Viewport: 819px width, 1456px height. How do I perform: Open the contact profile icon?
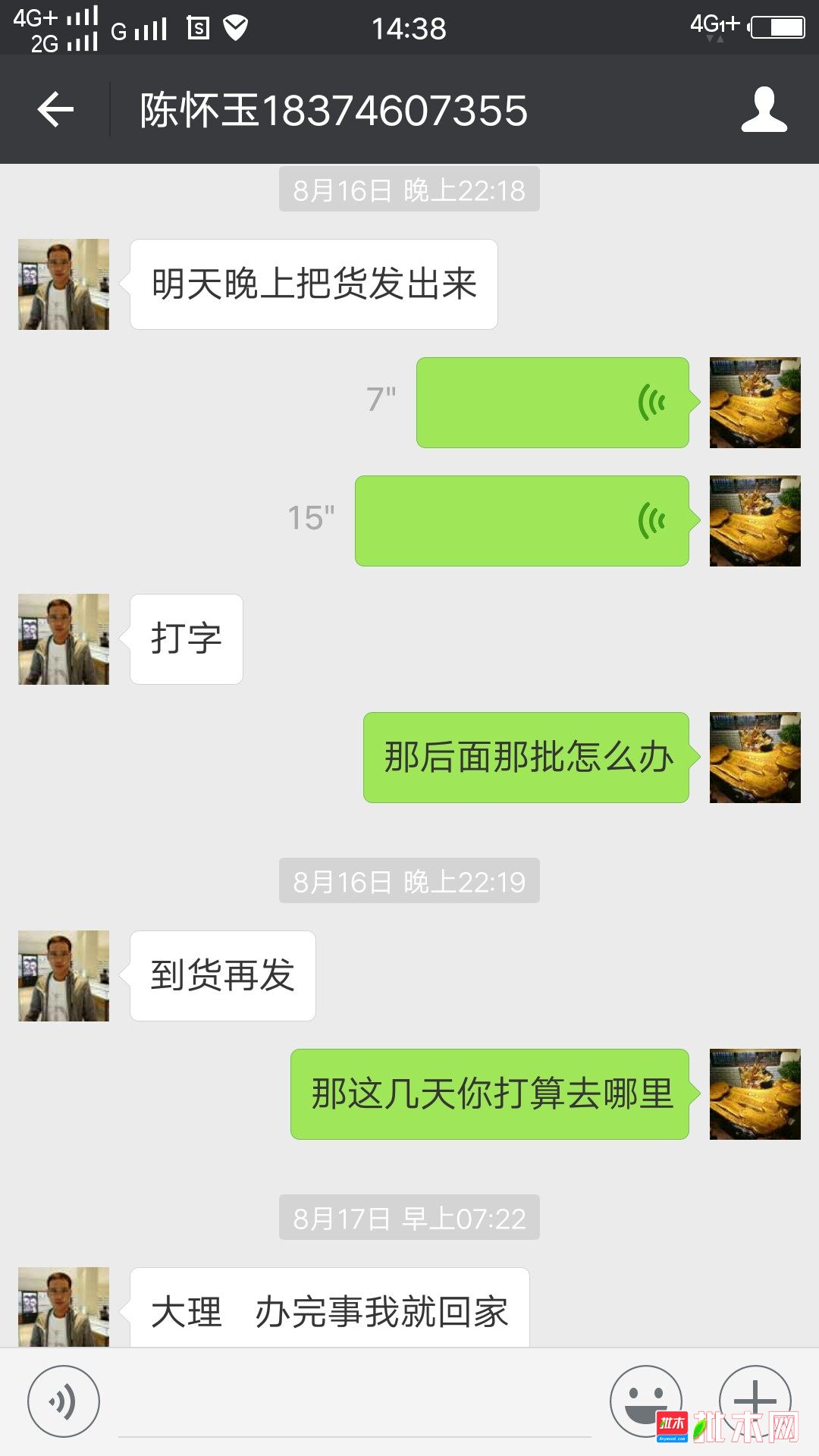[x=764, y=110]
